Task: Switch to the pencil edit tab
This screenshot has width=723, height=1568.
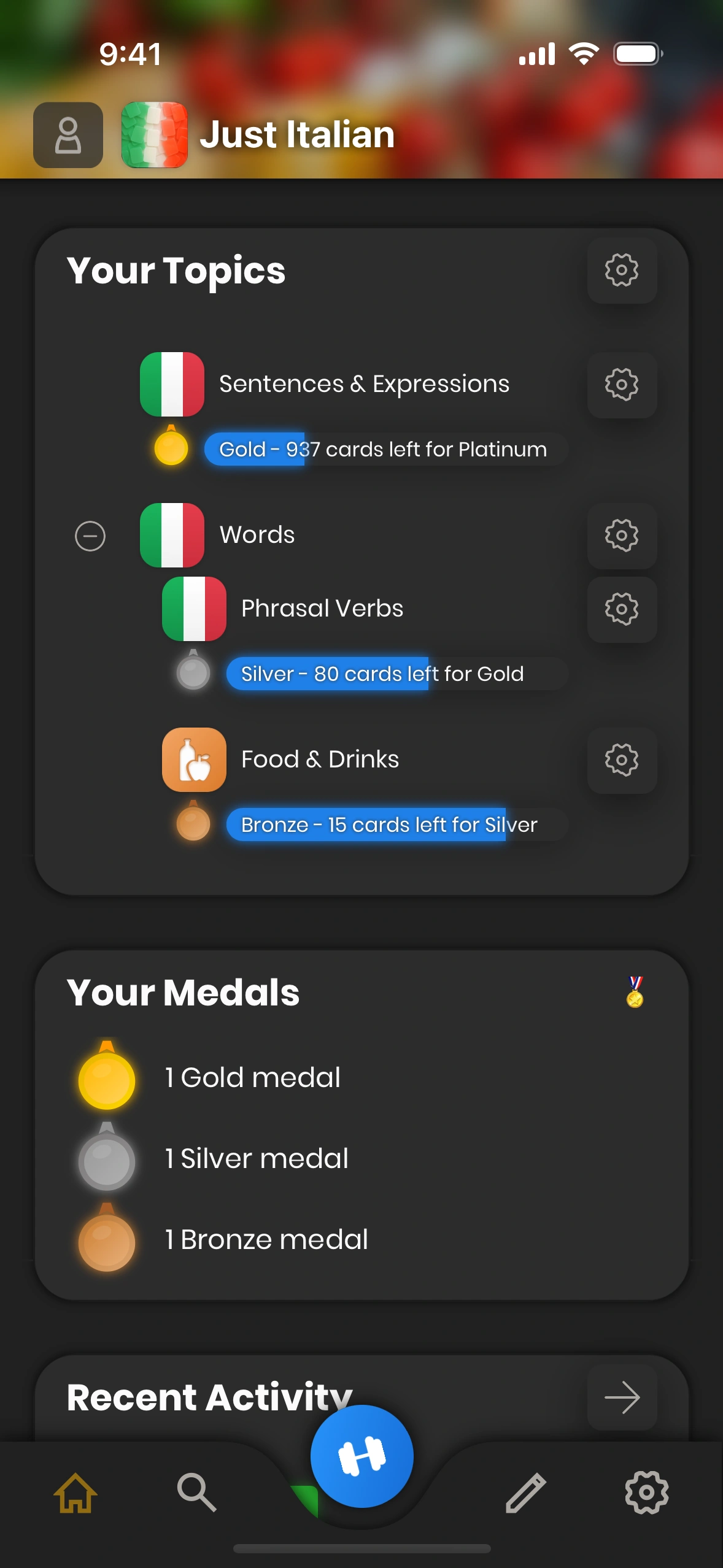Action: [525, 1493]
